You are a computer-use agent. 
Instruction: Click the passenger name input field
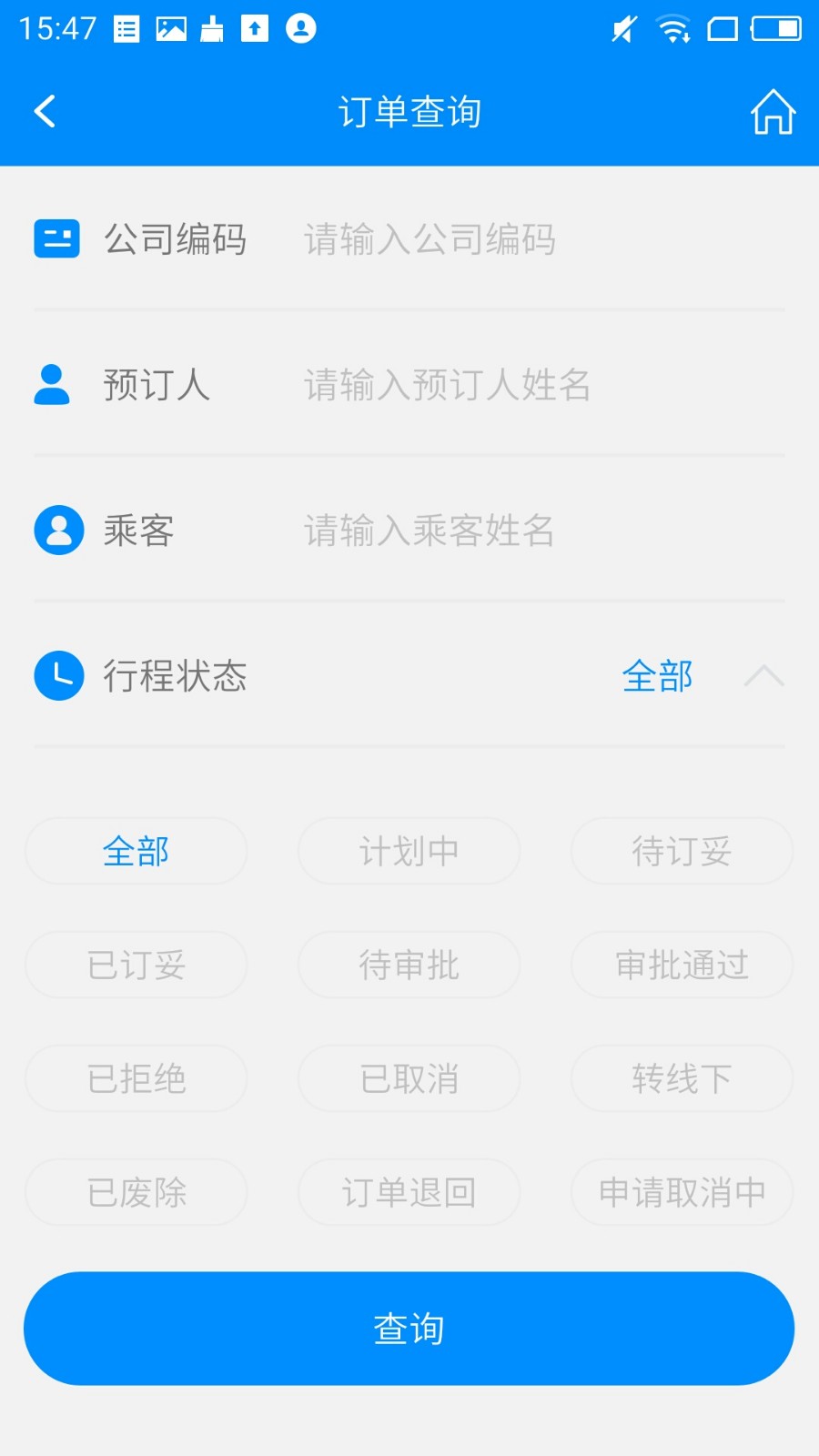coord(500,531)
